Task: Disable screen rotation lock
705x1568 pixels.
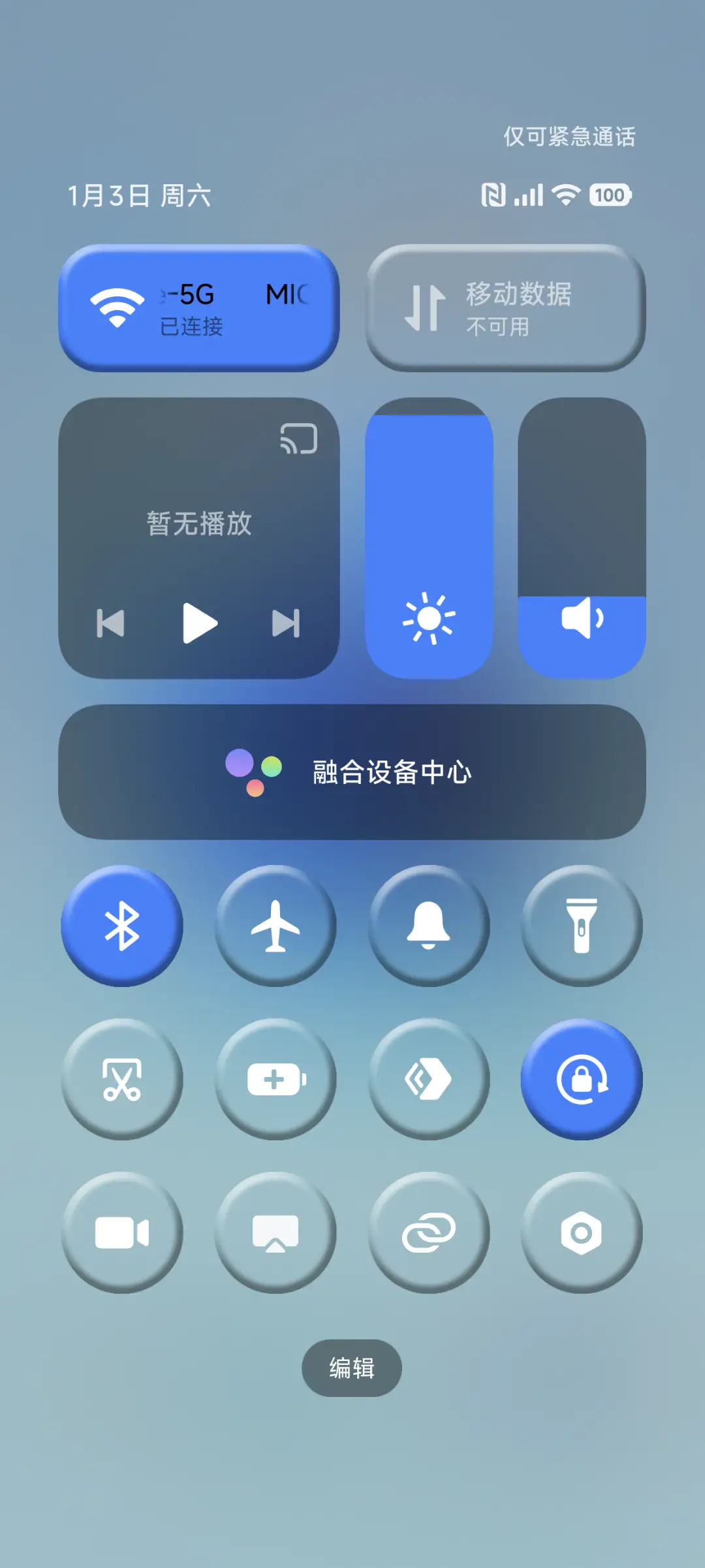Action: point(582,1080)
